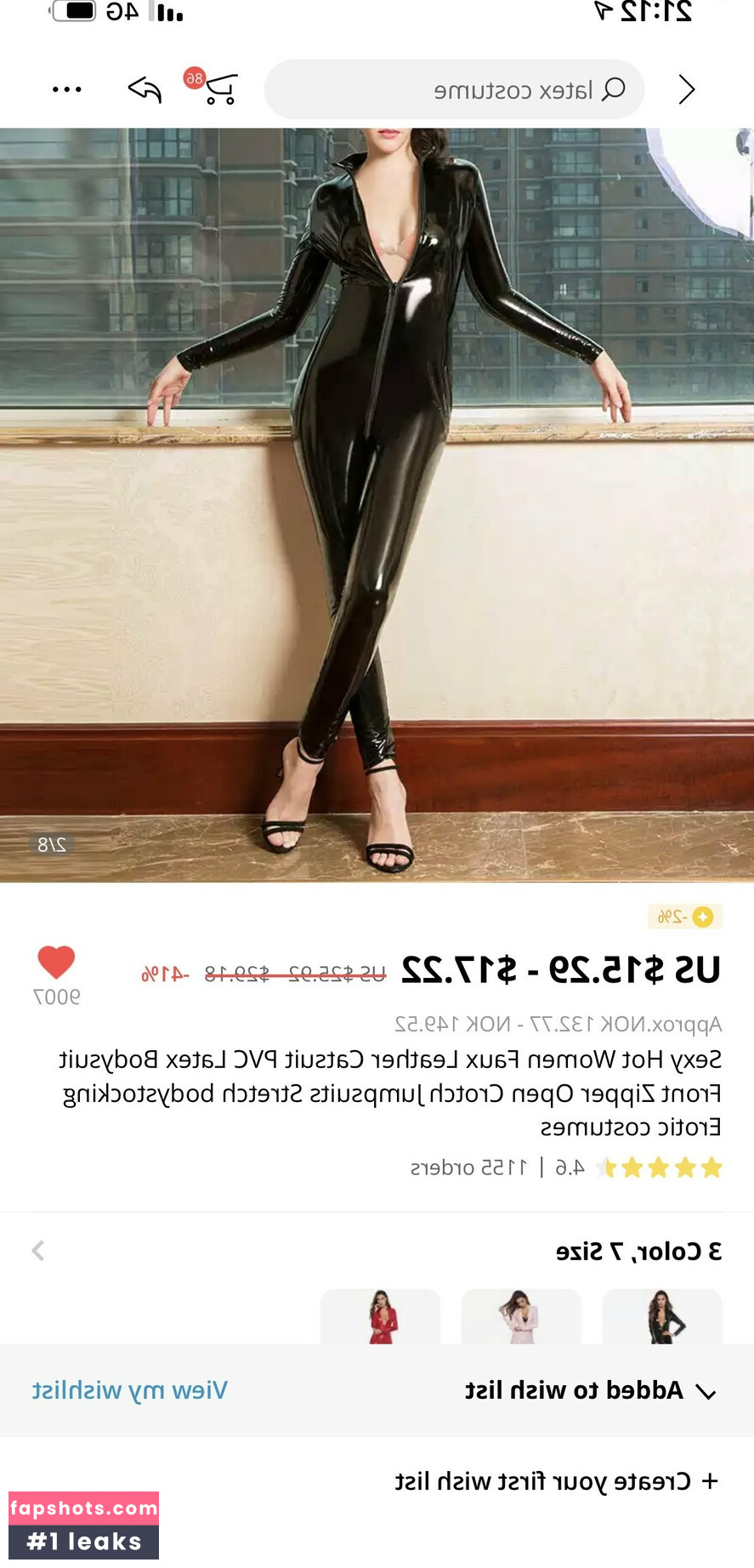Open the three-dot overflow menu
754x1568 pixels.
(67, 89)
